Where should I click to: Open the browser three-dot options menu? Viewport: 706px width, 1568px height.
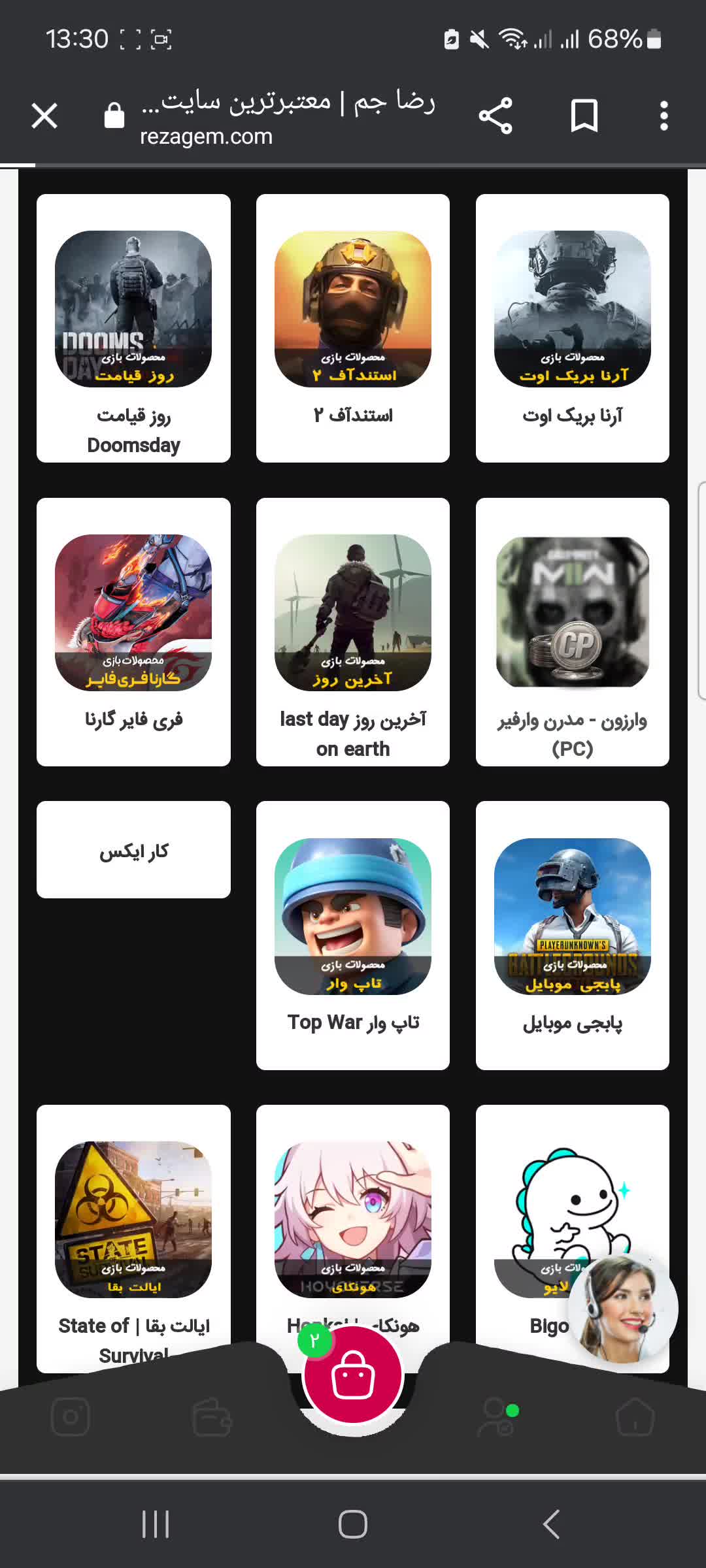coord(664,115)
